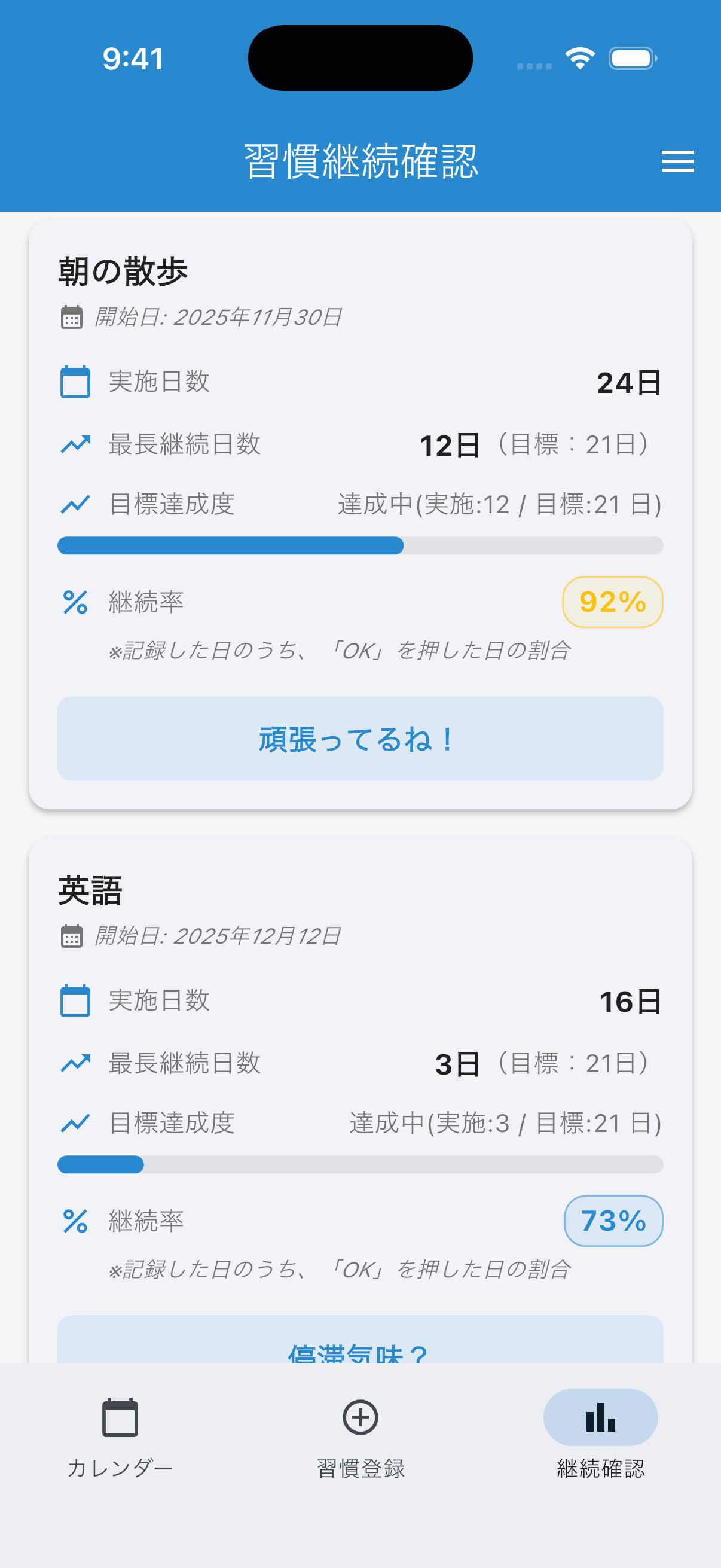The image size is (721, 1568).
Task: Click the 実施日数 calendar icon for 朝の散歩
Action: click(75, 382)
